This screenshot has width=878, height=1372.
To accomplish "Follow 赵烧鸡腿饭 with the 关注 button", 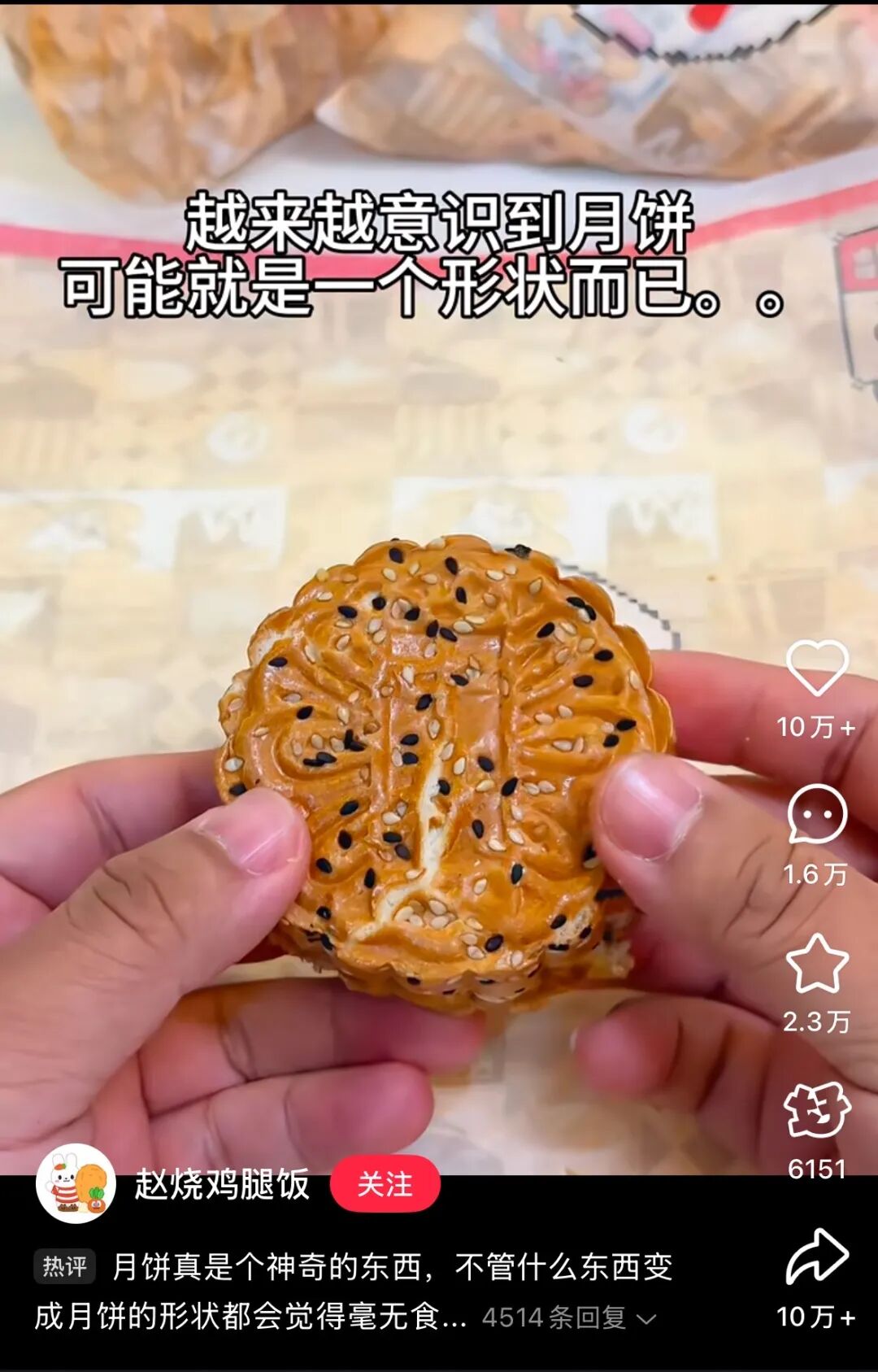I will pyautogui.click(x=385, y=1184).
